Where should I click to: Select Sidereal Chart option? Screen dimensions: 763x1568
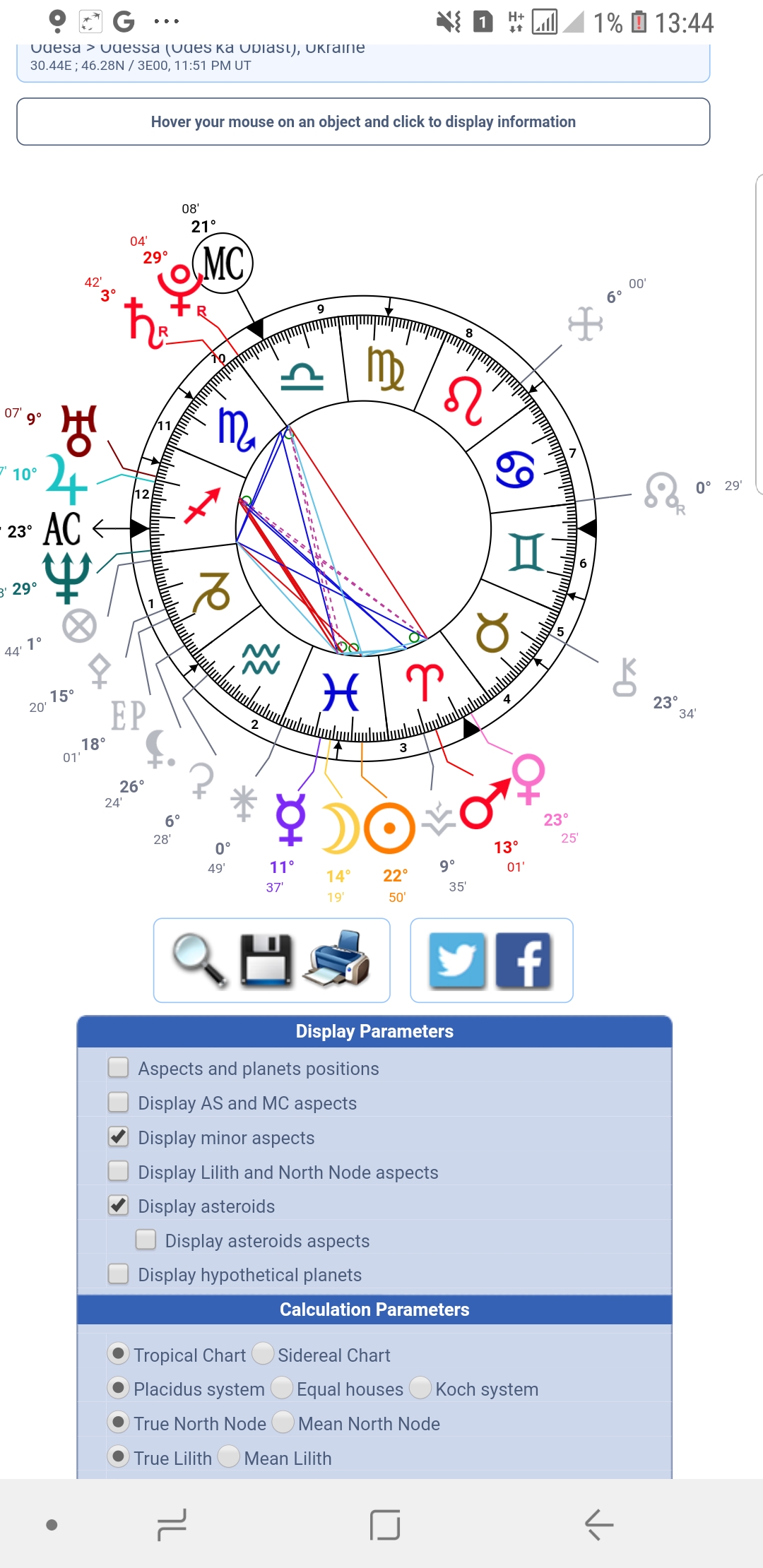click(x=263, y=1353)
